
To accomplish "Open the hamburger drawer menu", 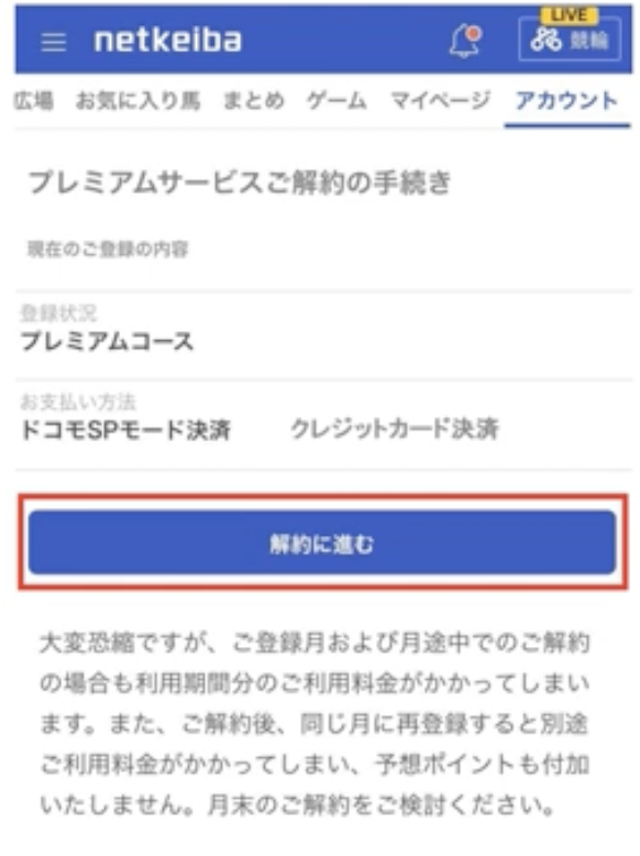I will pos(54,42).
